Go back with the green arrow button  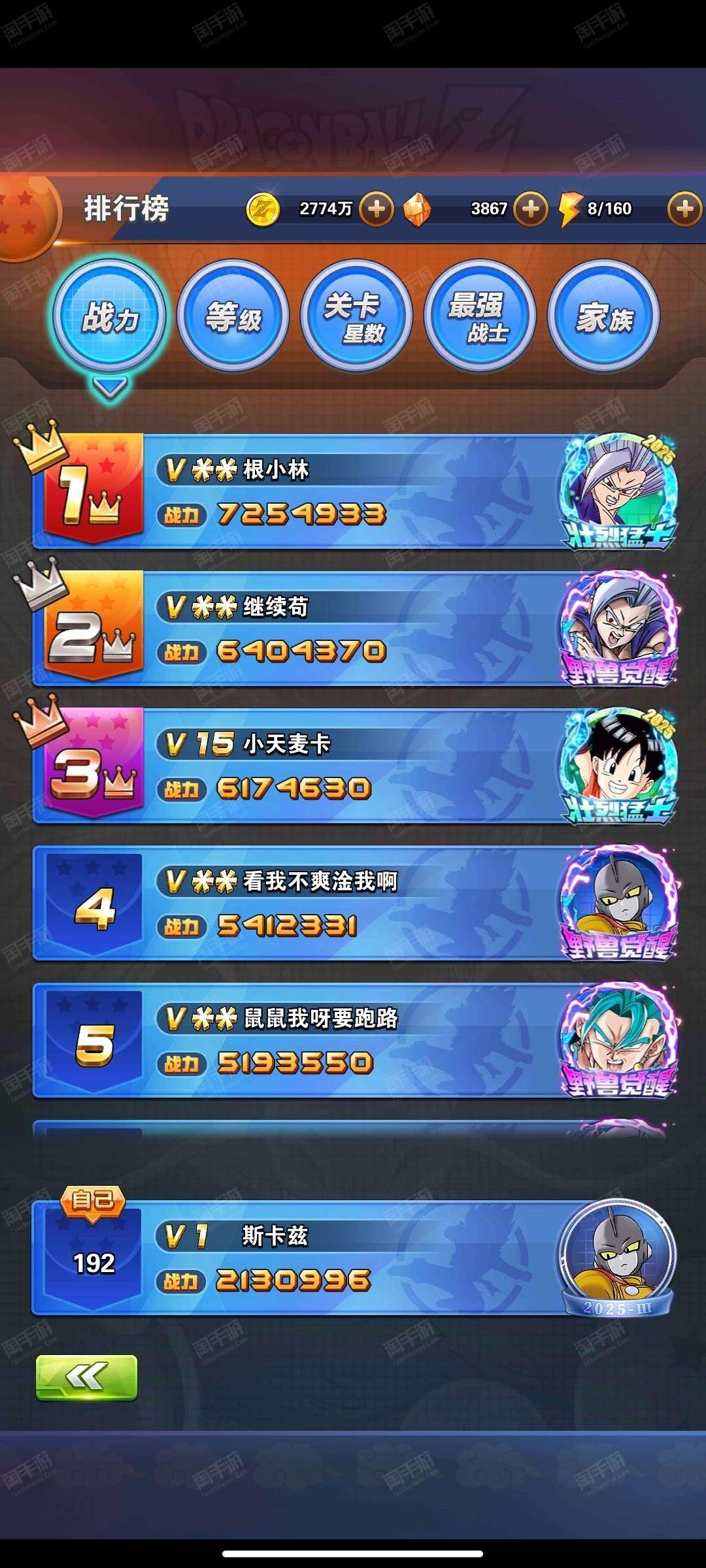click(86, 1377)
